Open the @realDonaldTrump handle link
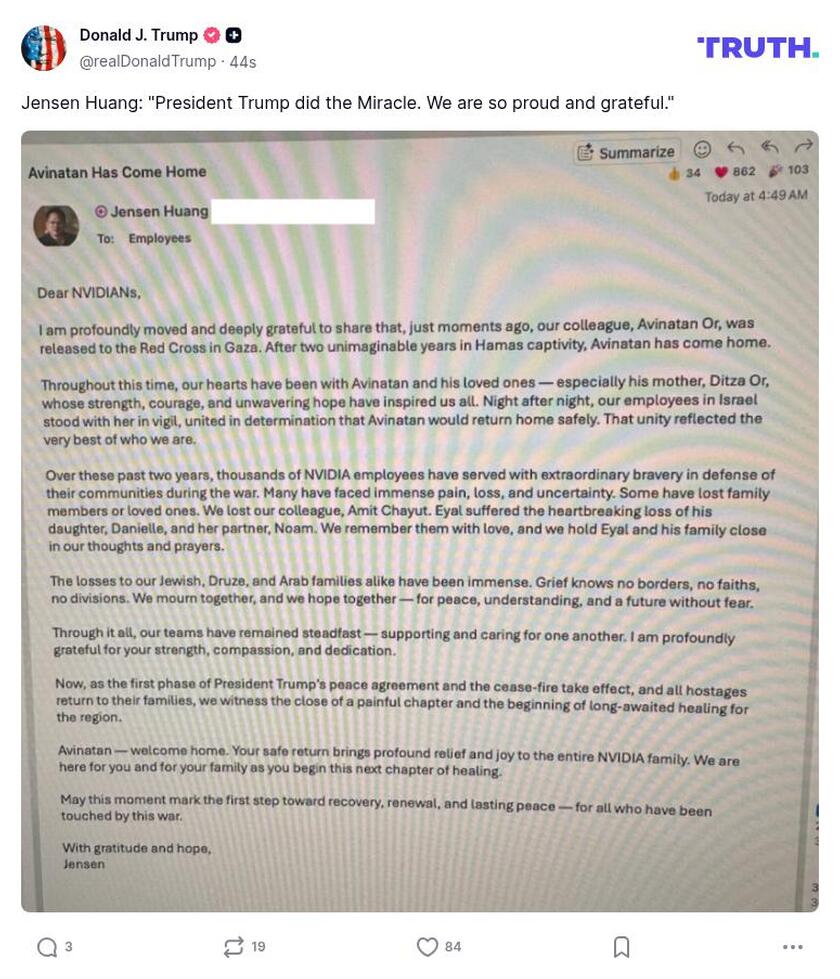Screen dimensions: 840x979 tap(147, 62)
